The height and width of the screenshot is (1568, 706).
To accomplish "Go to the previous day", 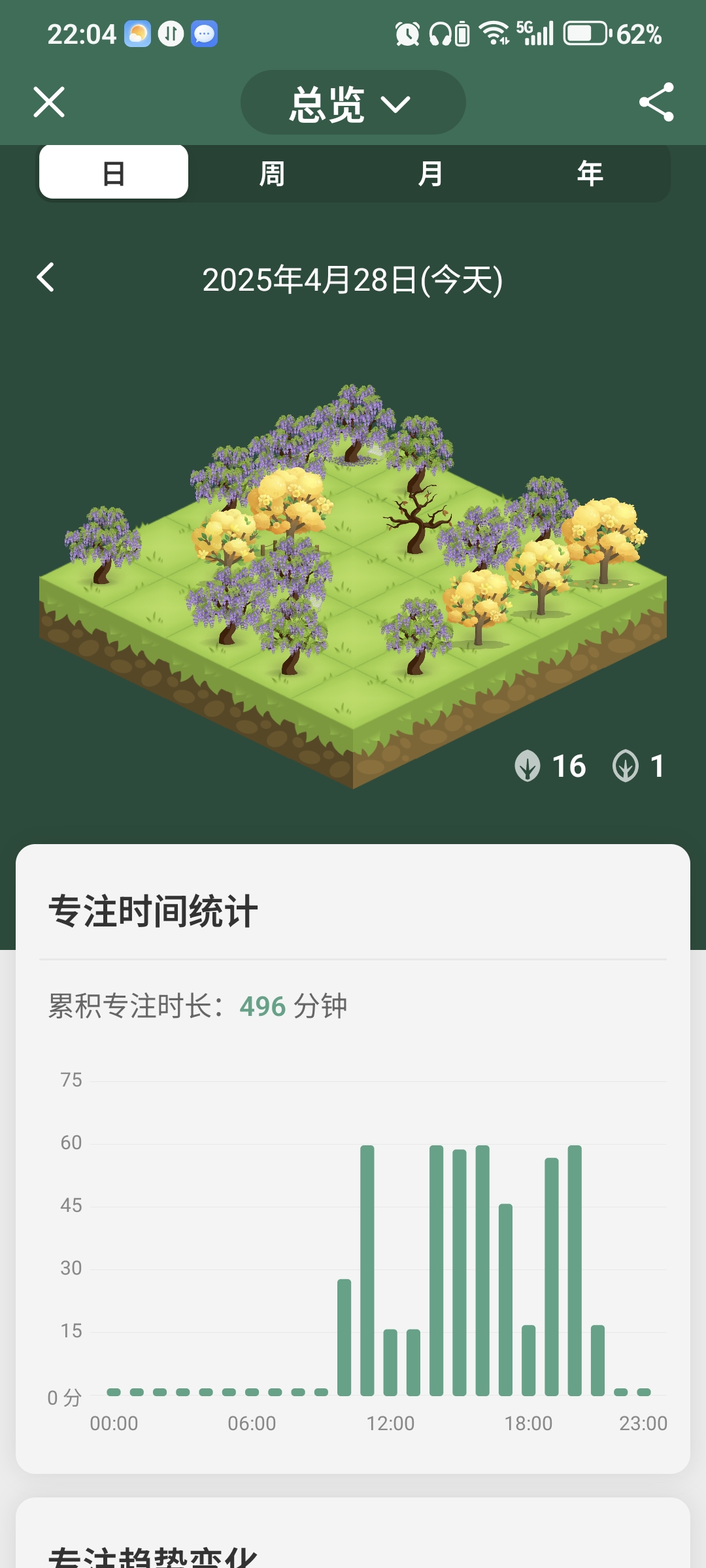I will click(x=46, y=278).
